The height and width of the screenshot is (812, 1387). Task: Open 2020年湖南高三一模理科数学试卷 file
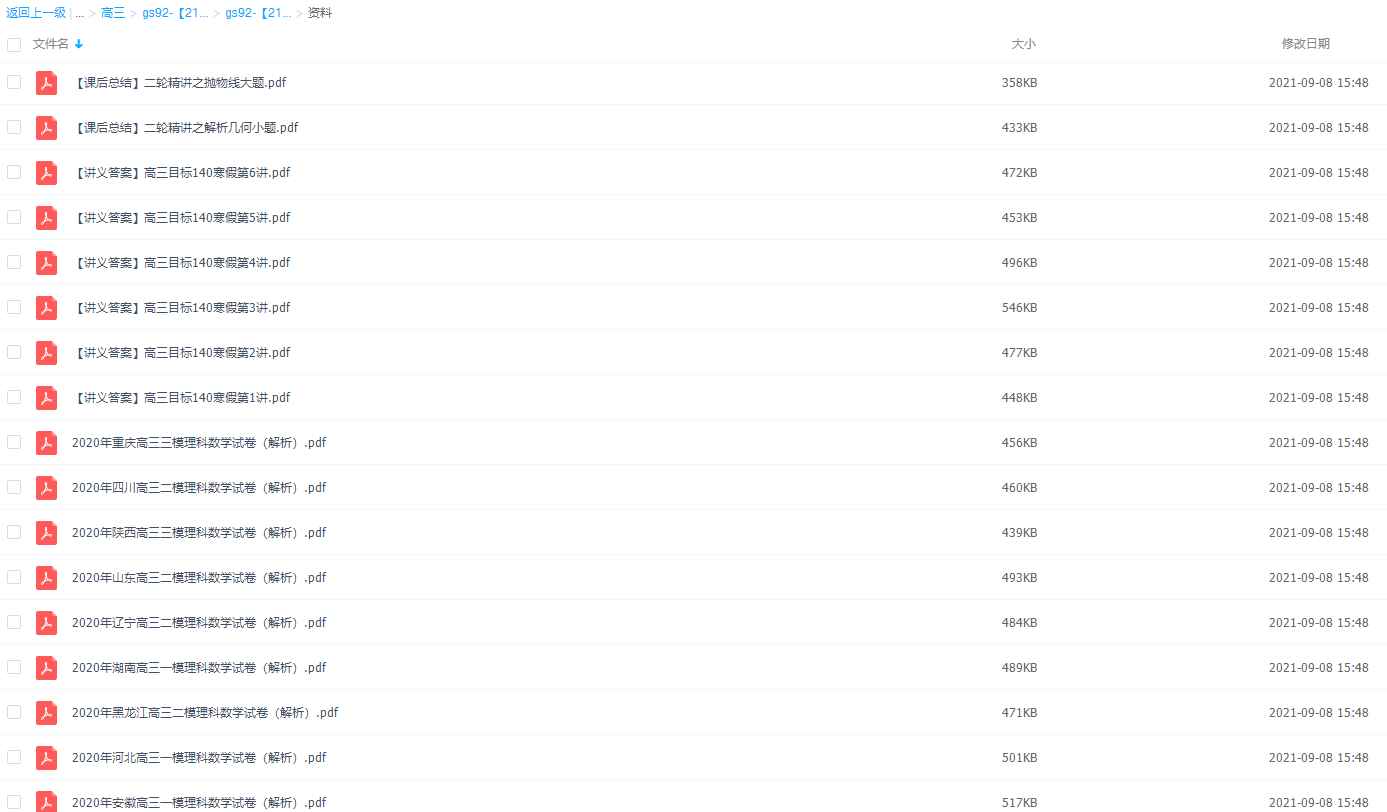click(199, 668)
